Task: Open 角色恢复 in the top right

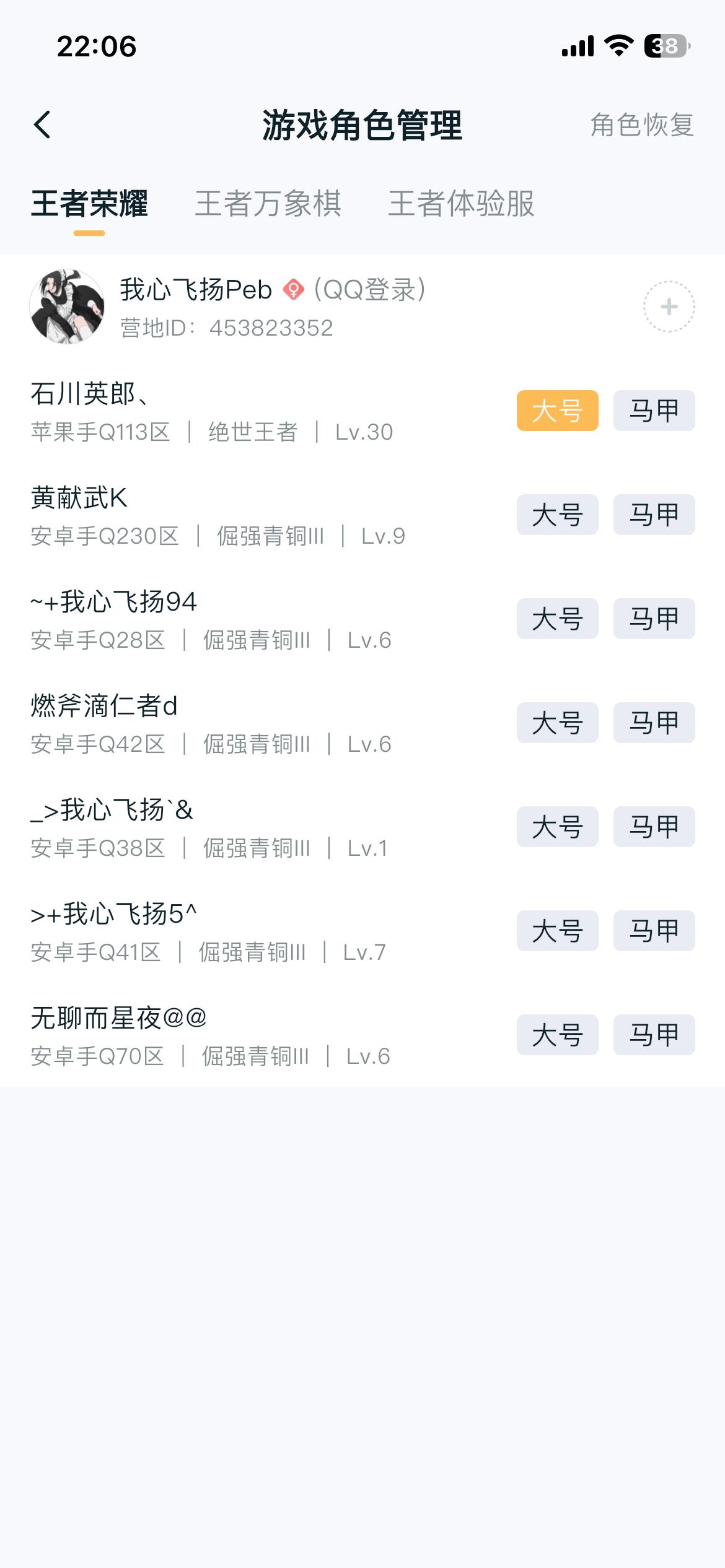Action: (x=641, y=124)
